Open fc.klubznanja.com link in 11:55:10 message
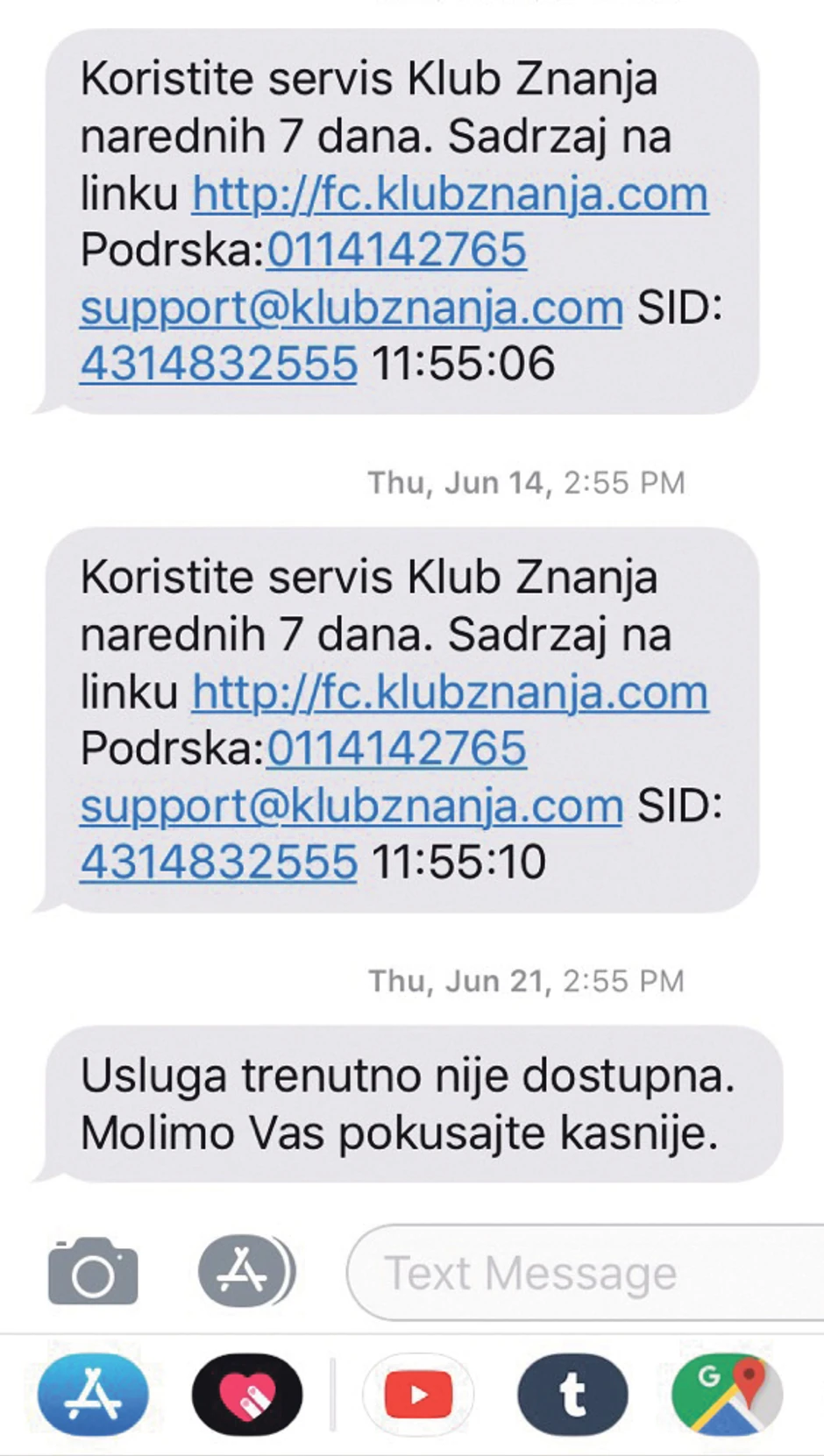This screenshot has height=1456, width=824. coord(450,692)
